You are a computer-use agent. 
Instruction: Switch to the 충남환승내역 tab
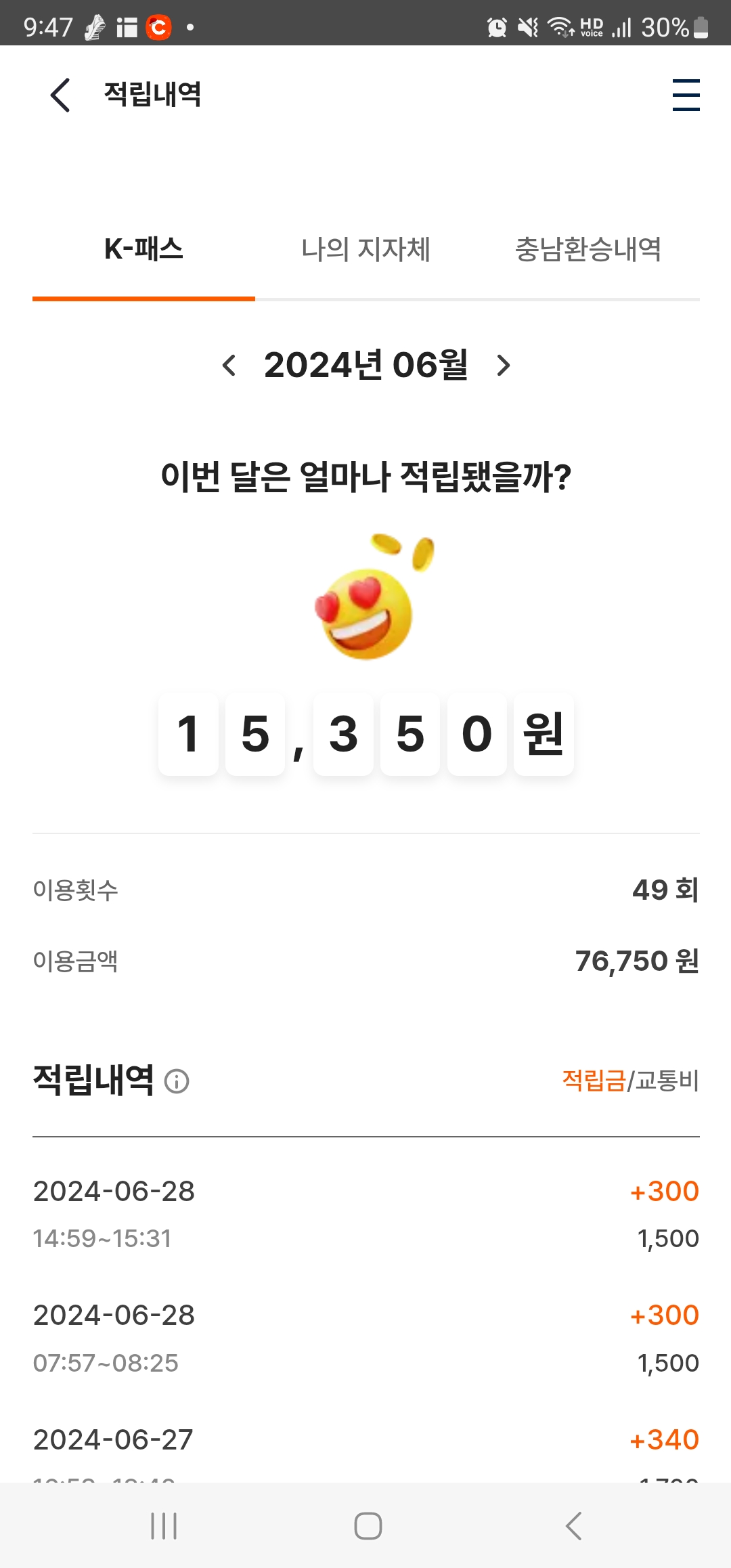click(588, 250)
